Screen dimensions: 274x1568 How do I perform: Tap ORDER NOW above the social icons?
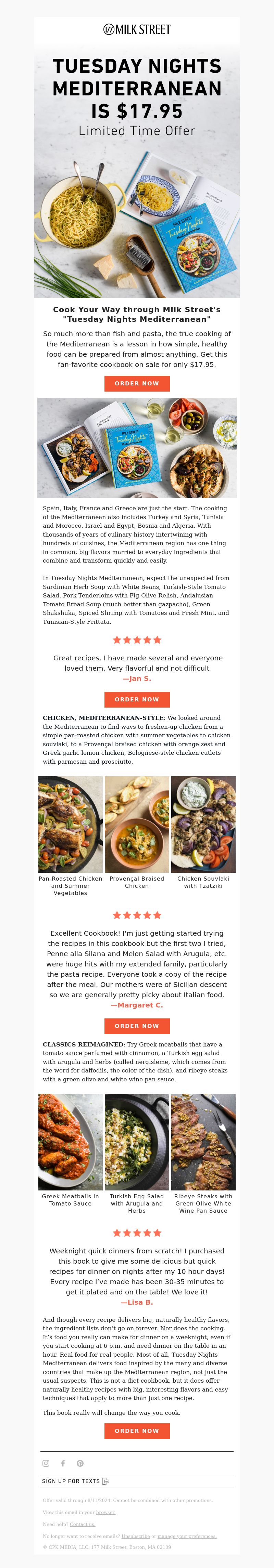[137, 1431]
